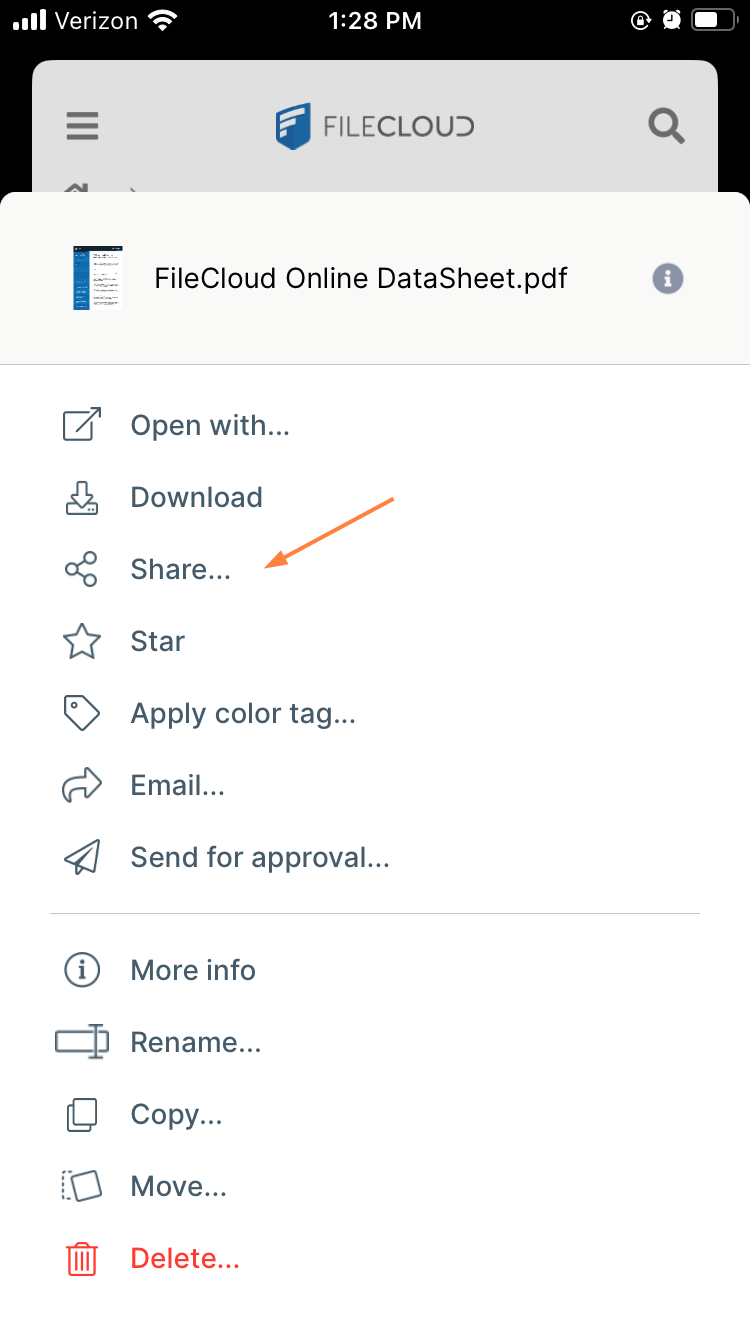The height and width of the screenshot is (1334, 750).
Task: Tap the Download icon
Action: [81, 497]
